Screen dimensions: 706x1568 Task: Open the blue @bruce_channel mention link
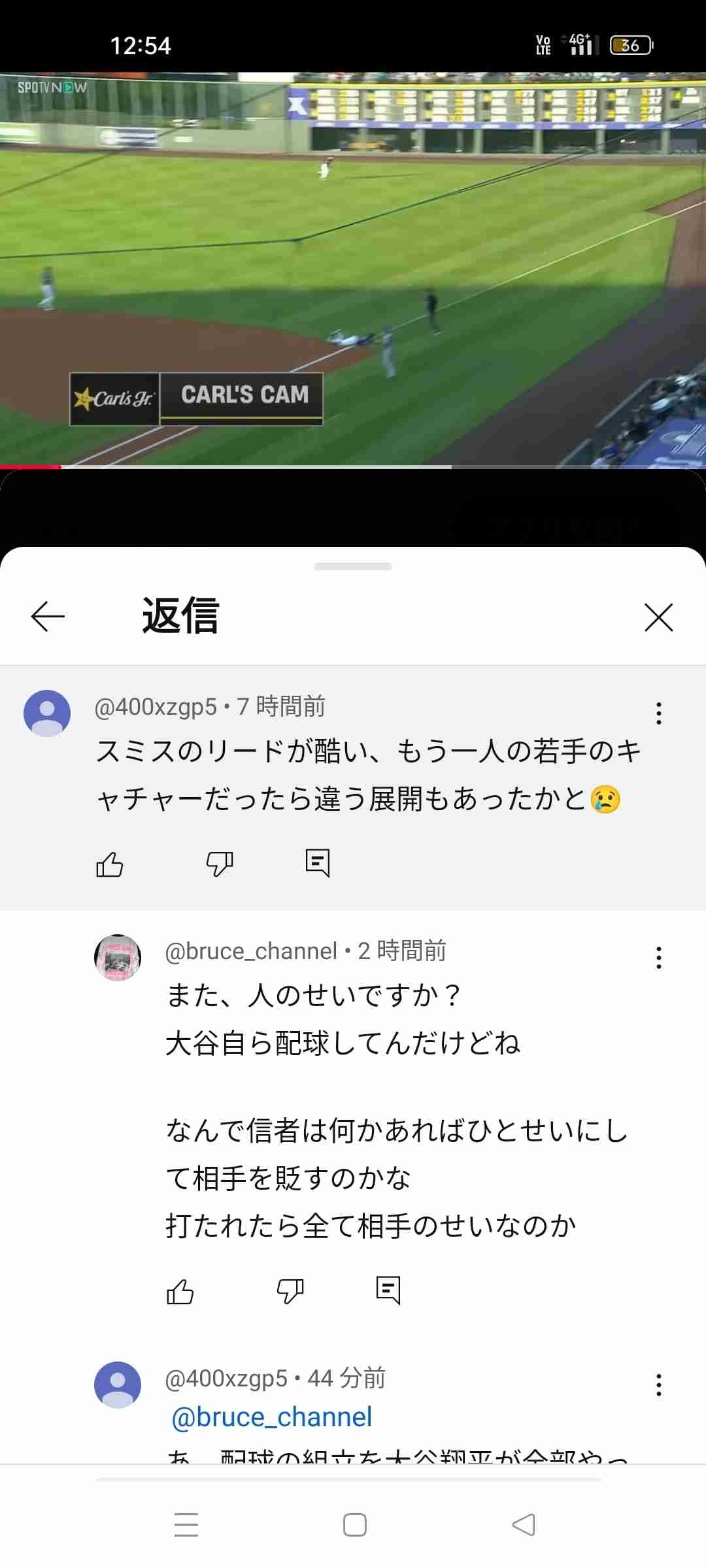click(271, 1417)
